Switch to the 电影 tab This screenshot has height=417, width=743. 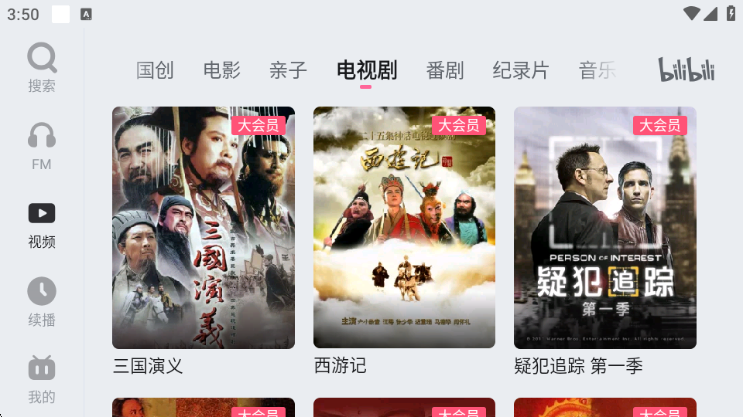pyautogui.click(x=221, y=71)
